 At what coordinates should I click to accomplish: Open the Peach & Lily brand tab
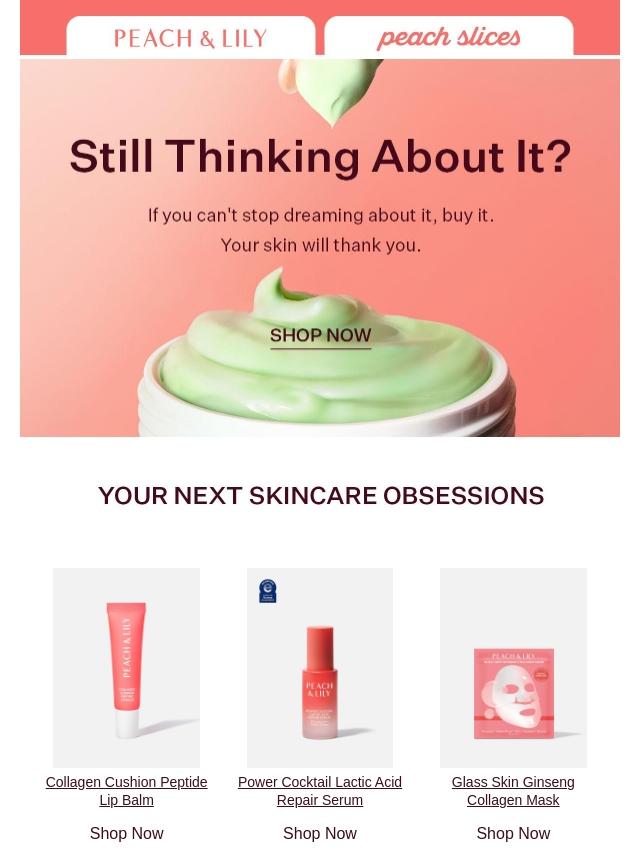(190, 37)
